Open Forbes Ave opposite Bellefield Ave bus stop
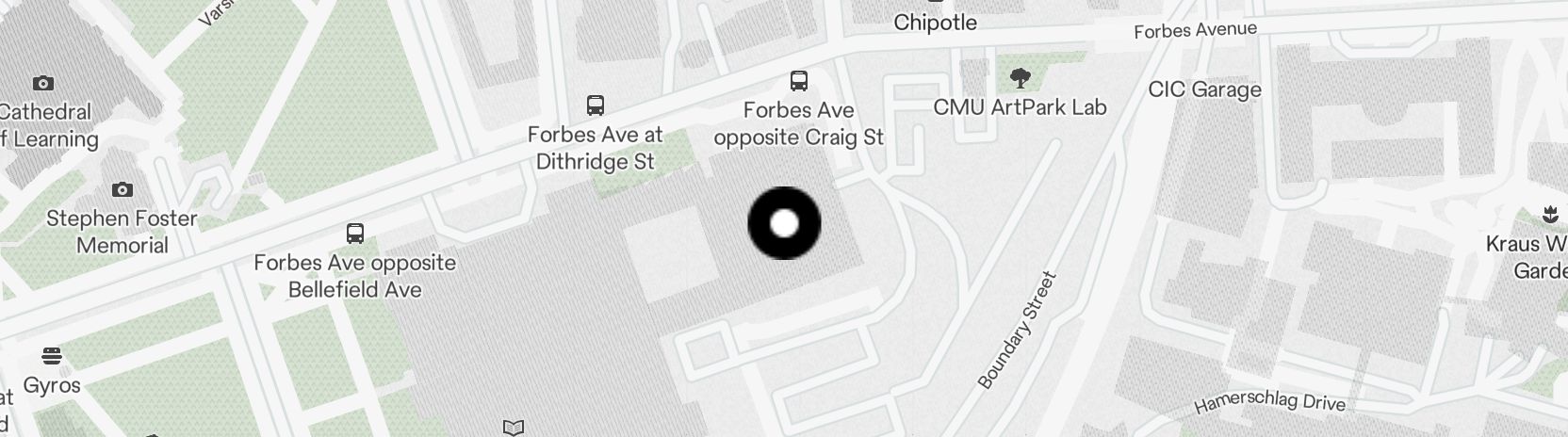The image size is (1568, 437). [355, 233]
